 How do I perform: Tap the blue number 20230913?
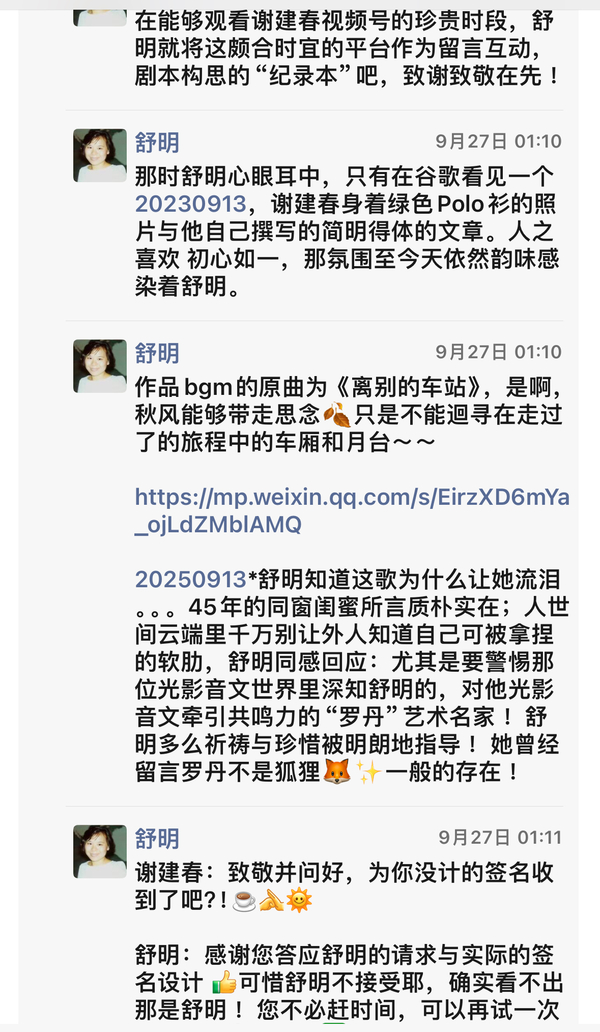190,205
